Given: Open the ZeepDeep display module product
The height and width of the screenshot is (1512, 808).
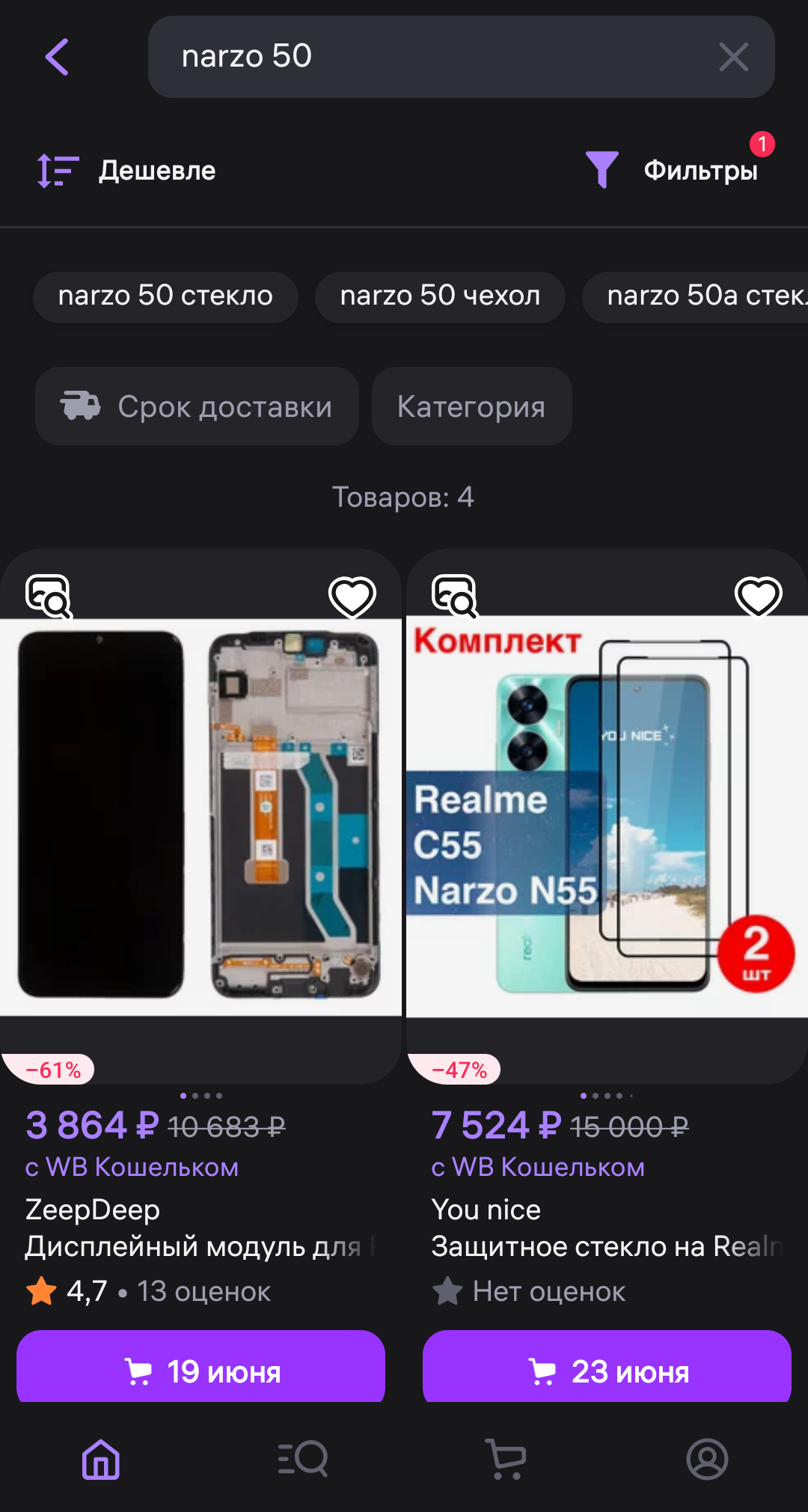Looking at the screenshot, I should (201, 816).
